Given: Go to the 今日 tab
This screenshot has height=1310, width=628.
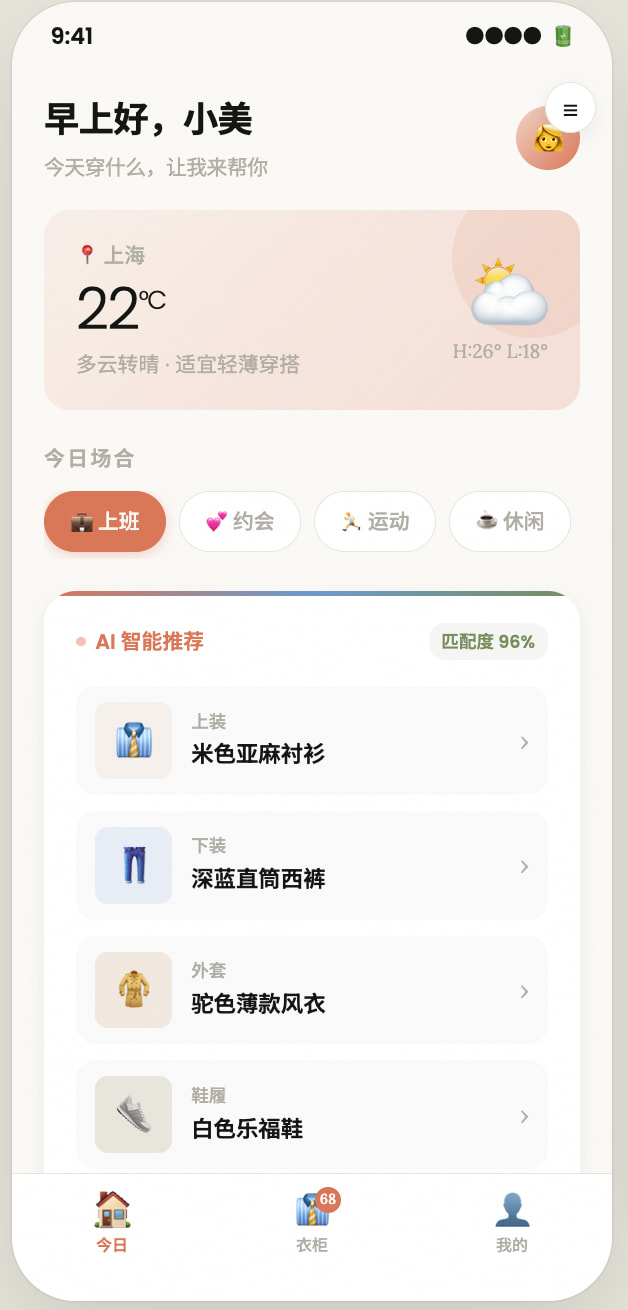Looking at the screenshot, I should (112, 1221).
